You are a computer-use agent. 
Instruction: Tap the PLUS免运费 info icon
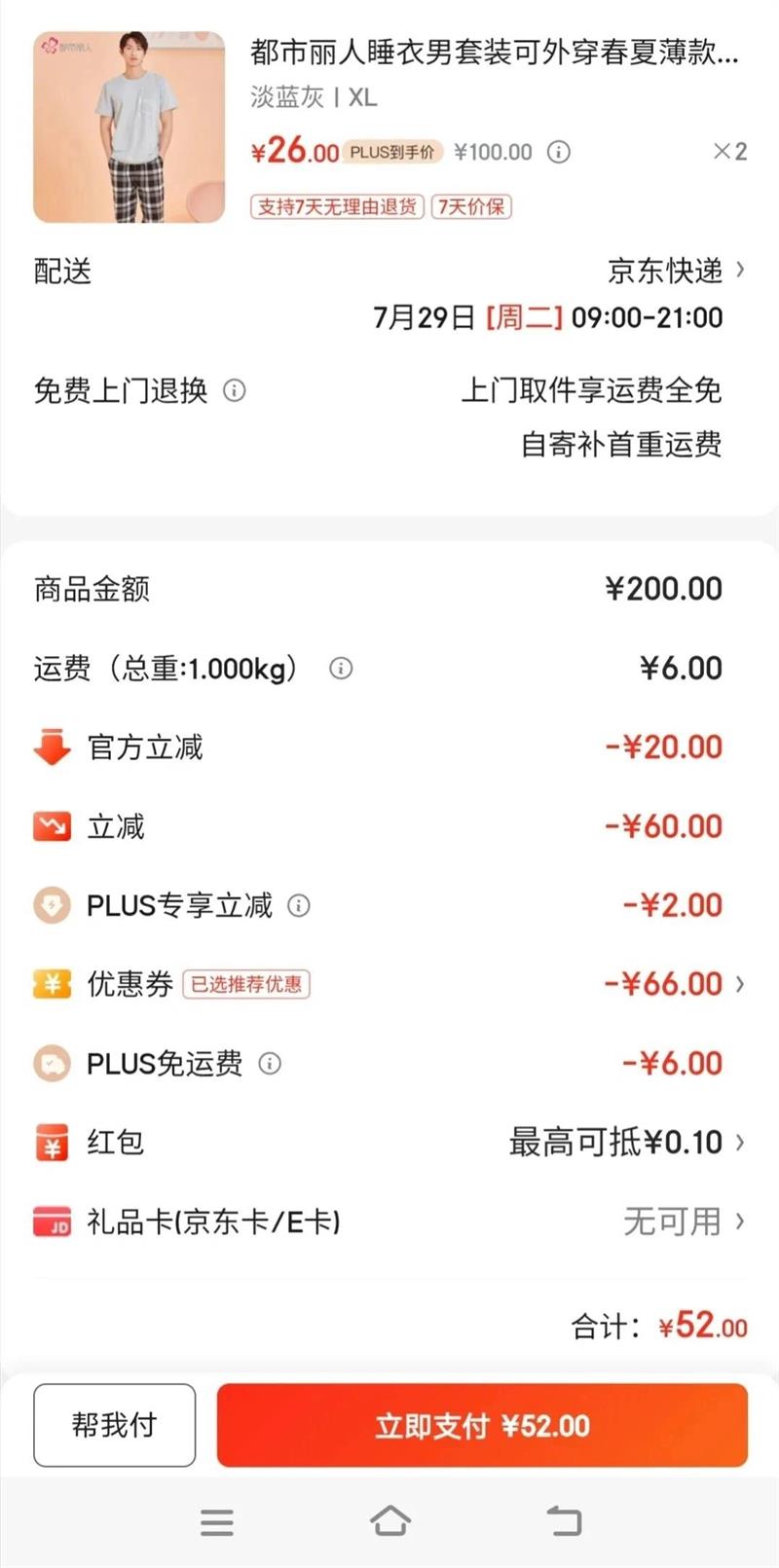point(270,1064)
